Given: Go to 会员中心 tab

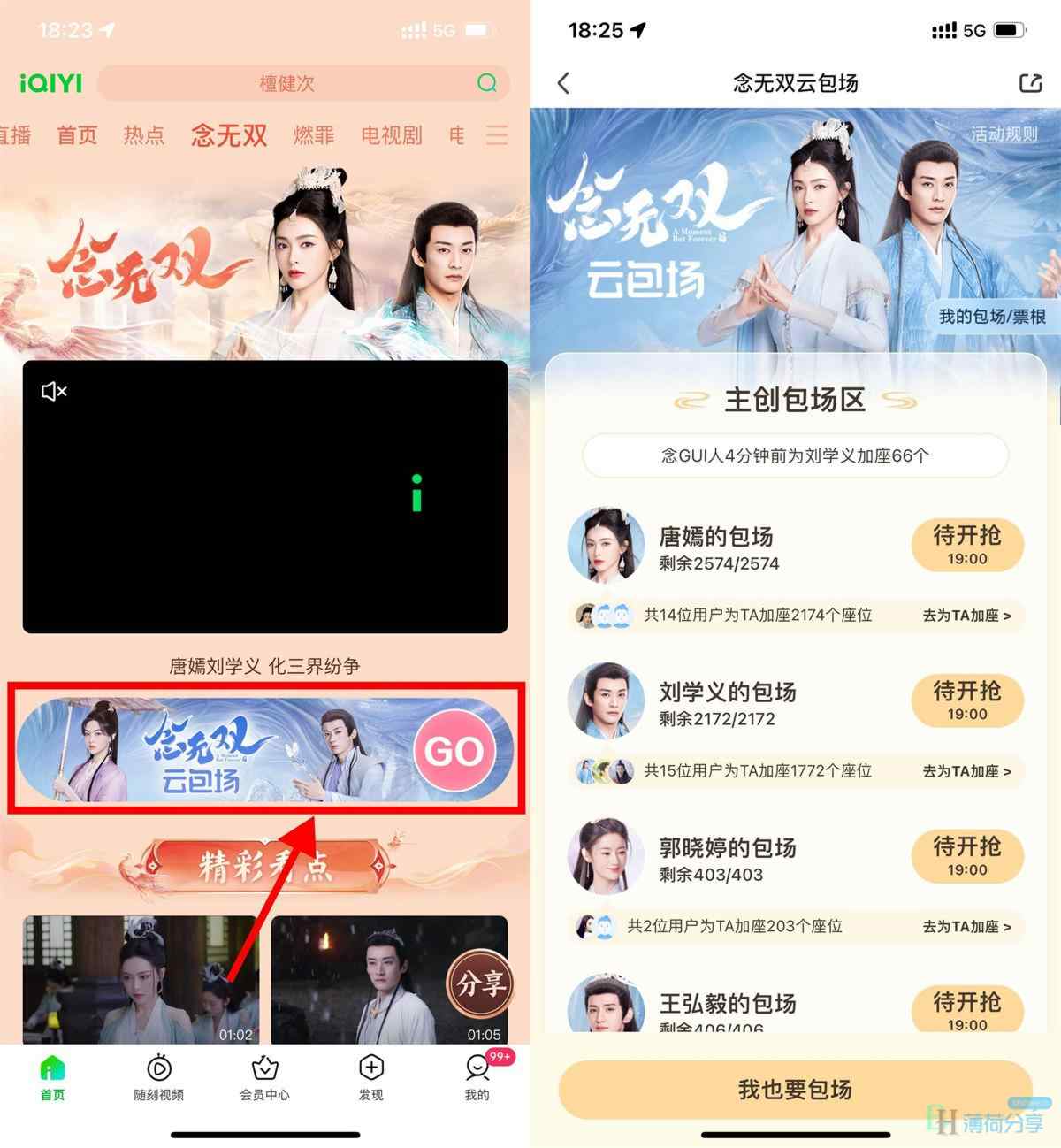Looking at the screenshot, I should point(264,1076).
